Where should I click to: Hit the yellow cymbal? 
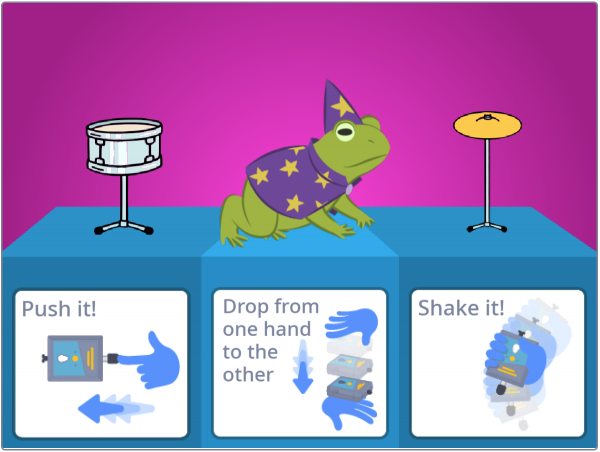click(487, 124)
